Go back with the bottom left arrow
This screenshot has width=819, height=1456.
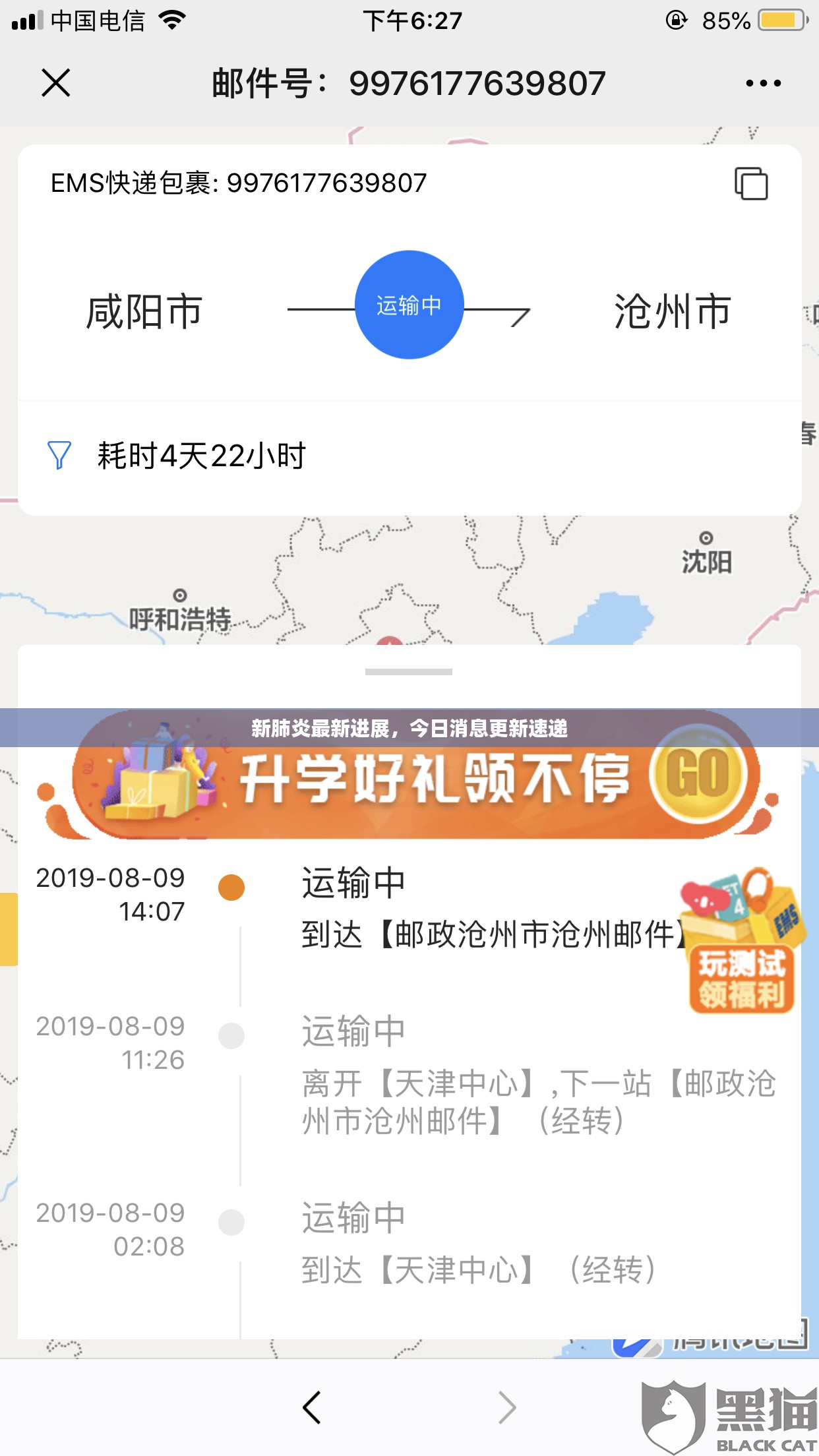pyautogui.click(x=312, y=1407)
